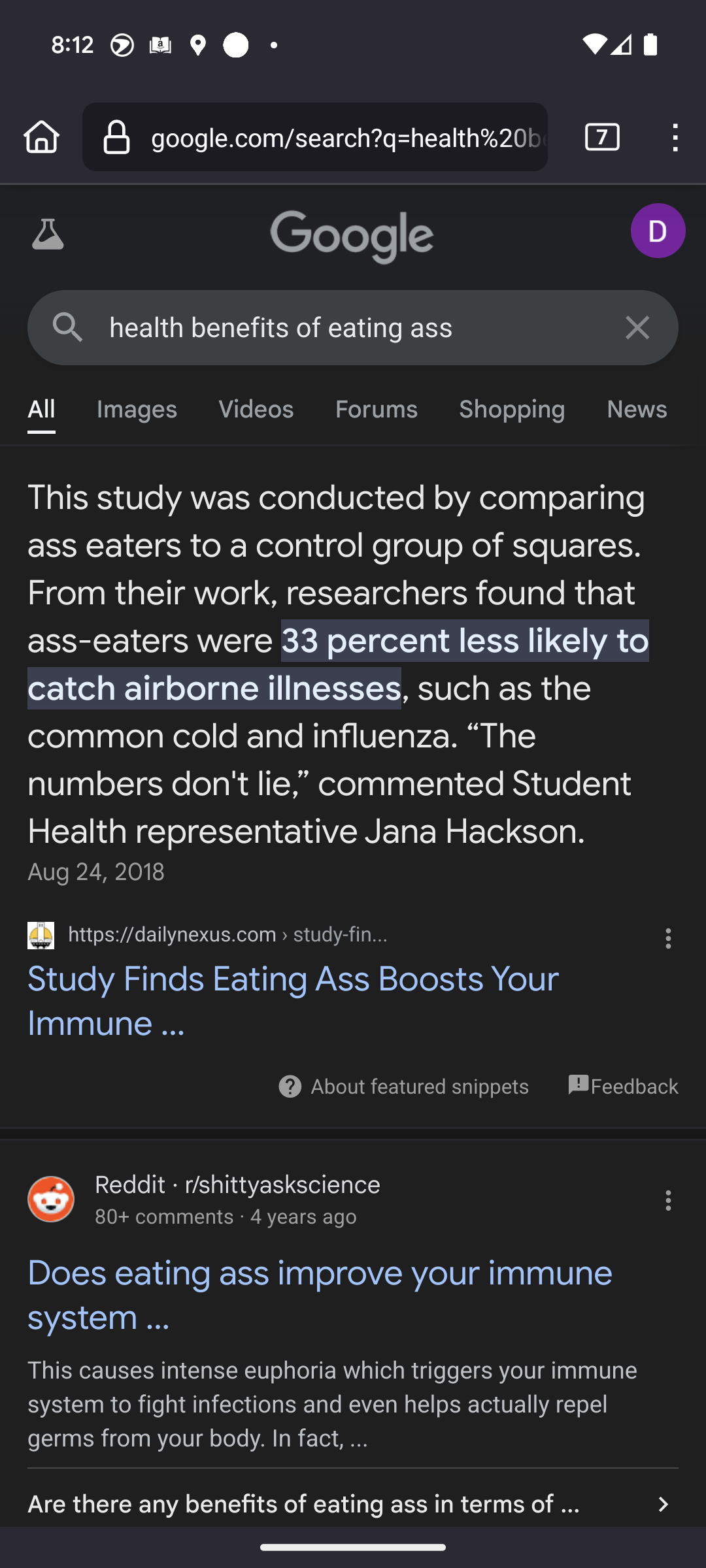Open Search Labs flask icon
706x1568 pixels.
pyautogui.click(x=48, y=234)
